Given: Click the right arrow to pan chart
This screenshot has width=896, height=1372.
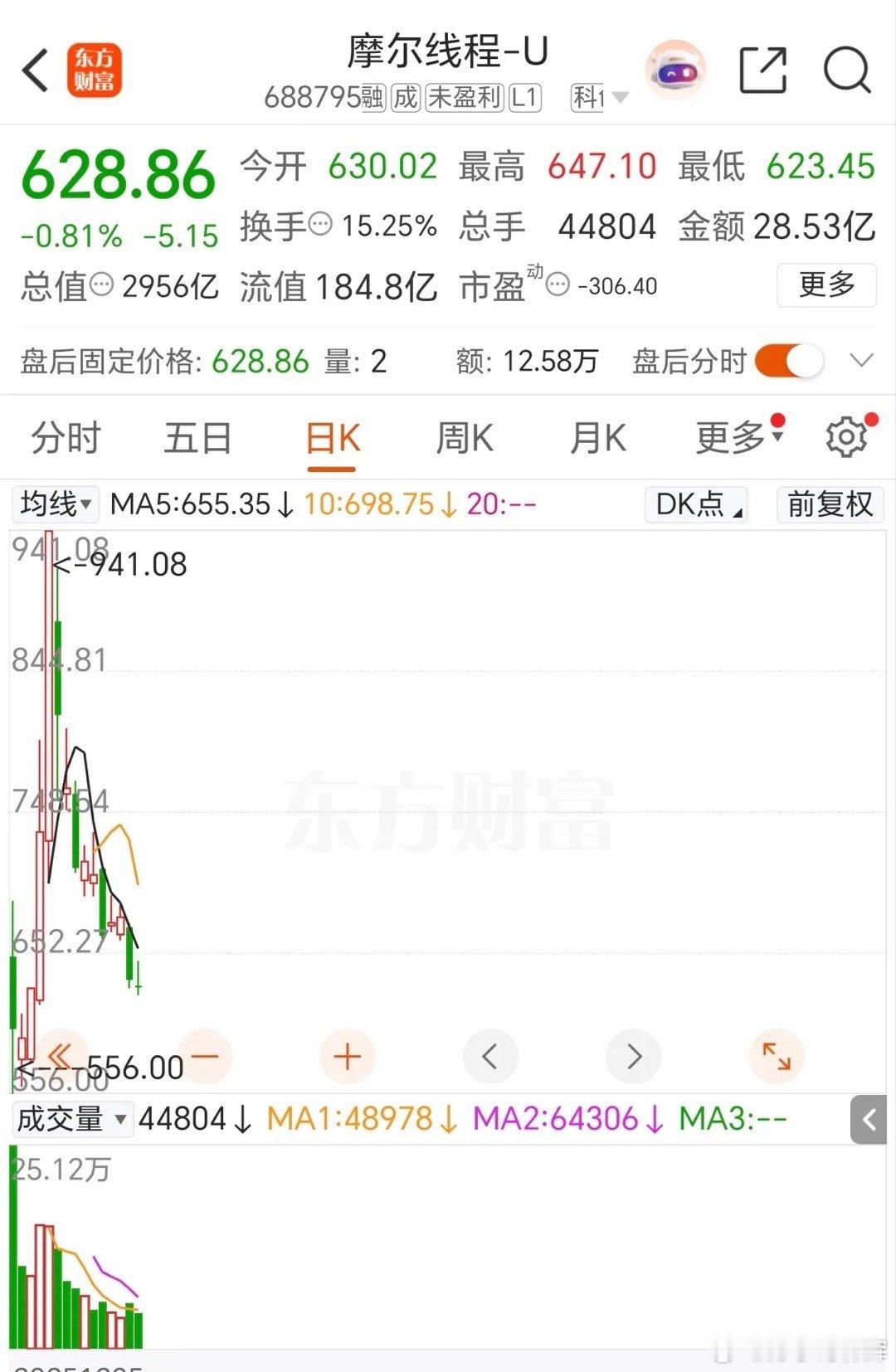Looking at the screenshot, I should point(634,1056).
